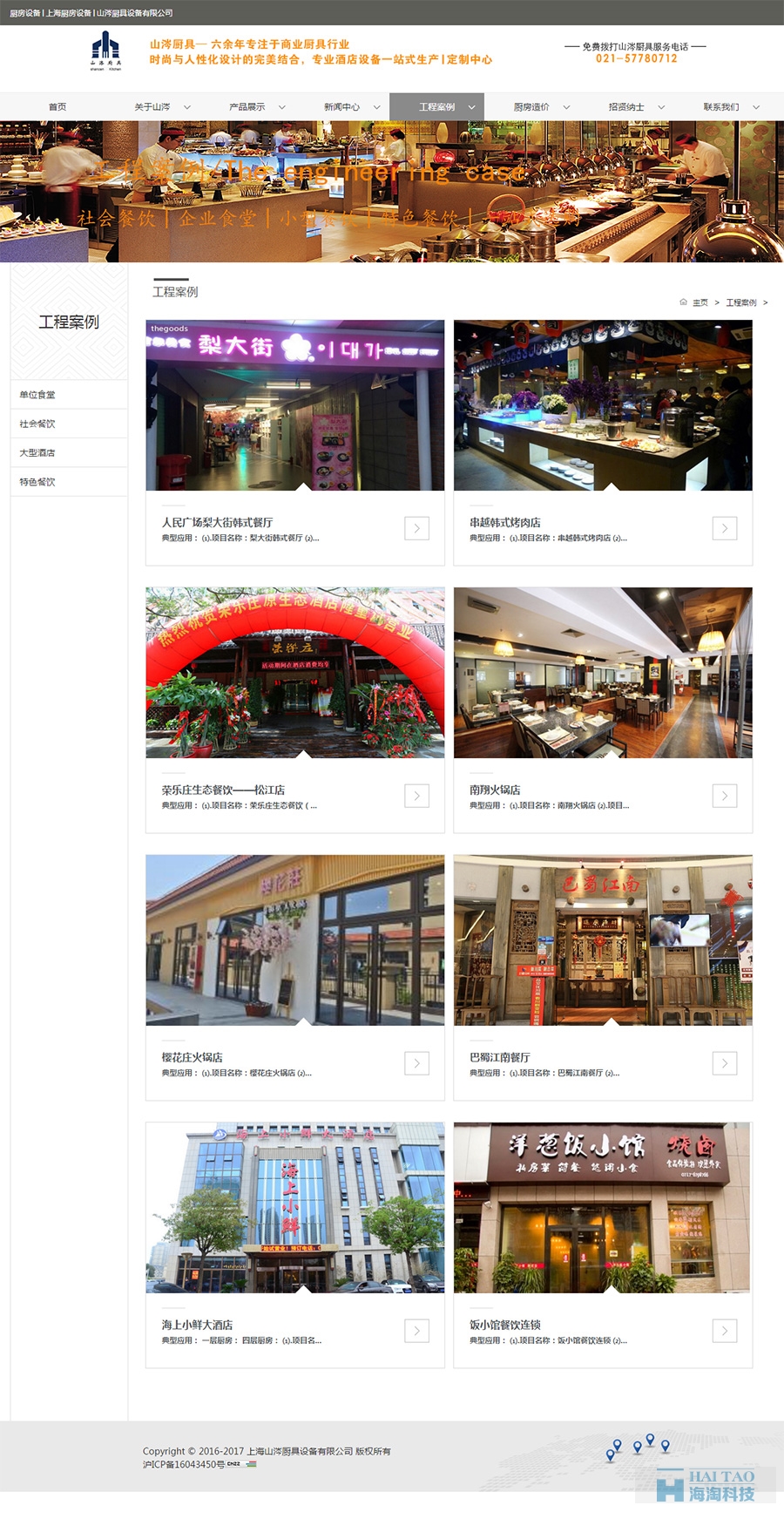Open the 海上小鲜大酒店 case
This screenshot has width=784, height=1519.
pyautogui.click(x=197, y=1326)
